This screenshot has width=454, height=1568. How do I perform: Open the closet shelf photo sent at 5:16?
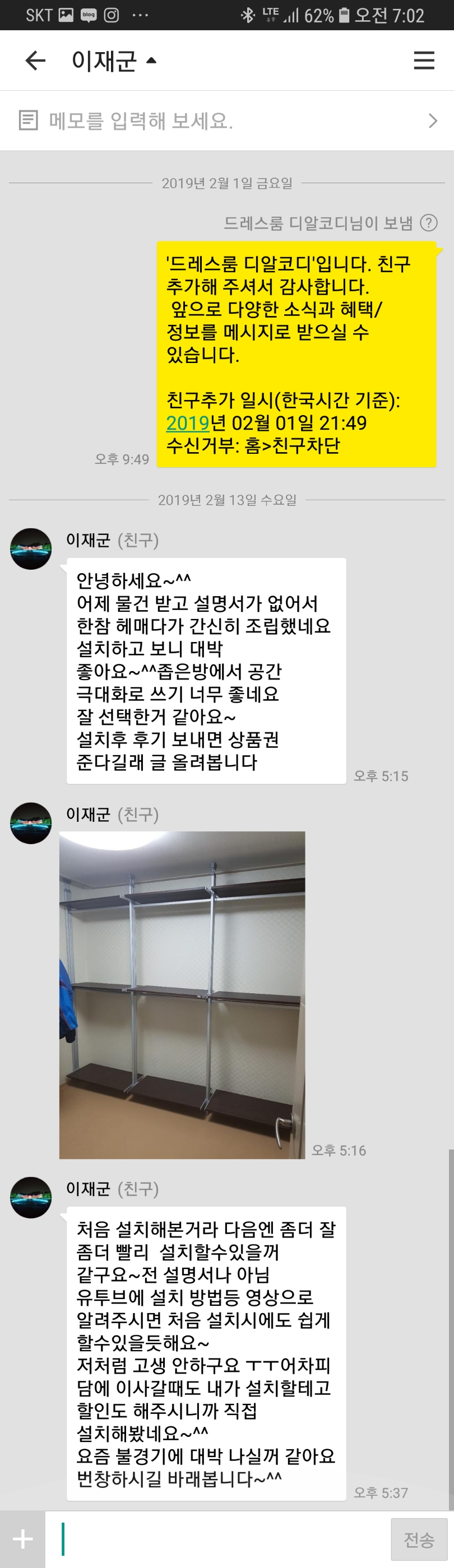[182, 994]
